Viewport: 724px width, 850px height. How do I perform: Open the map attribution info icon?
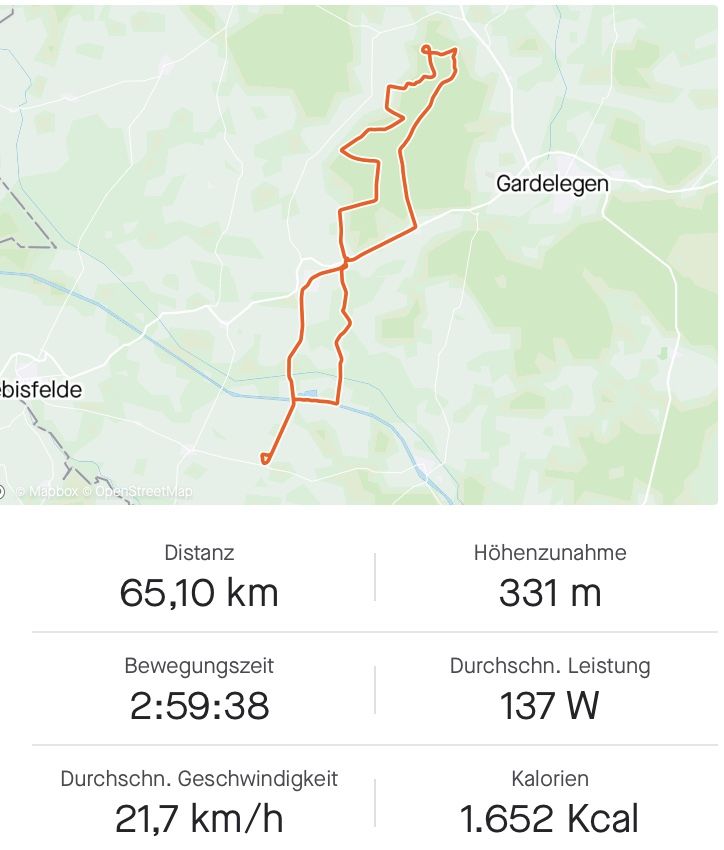click(2, 492)
